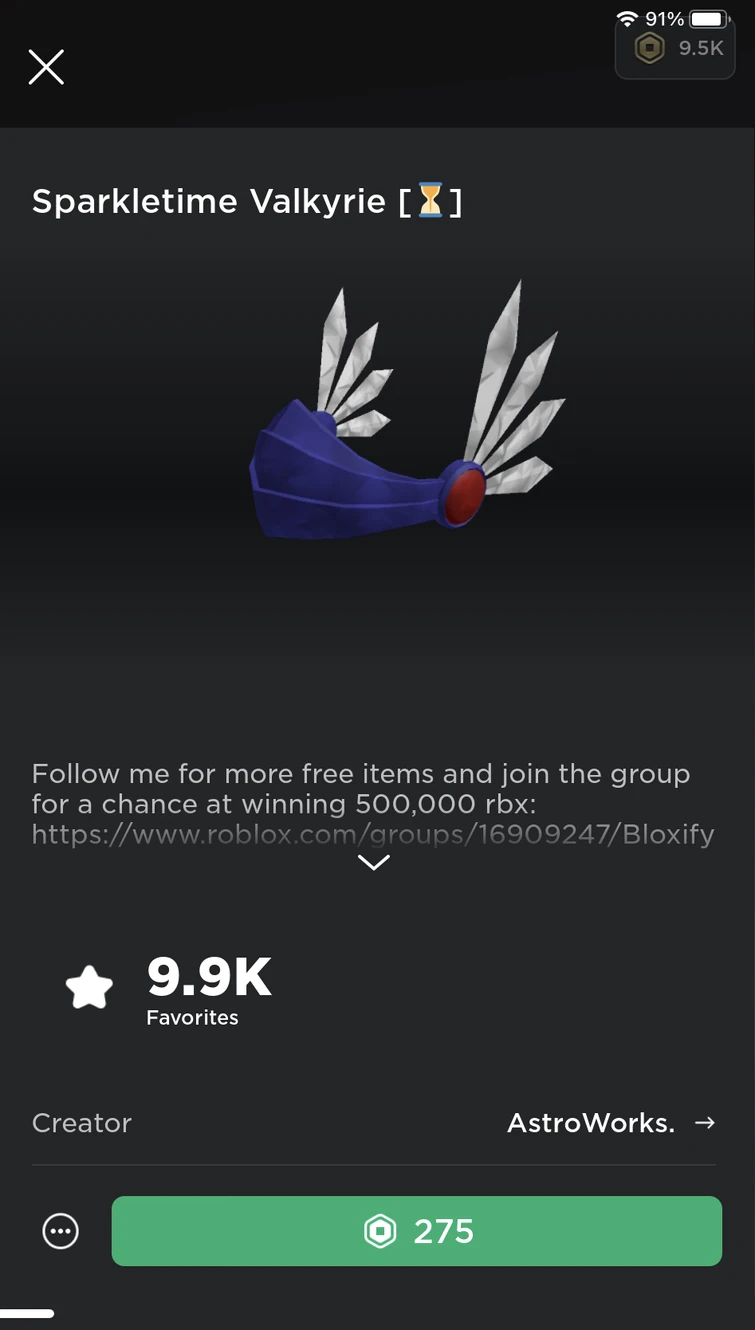Open the Bloxify group link in description
Screen dimensions: 755x1330
click(373, 834)
